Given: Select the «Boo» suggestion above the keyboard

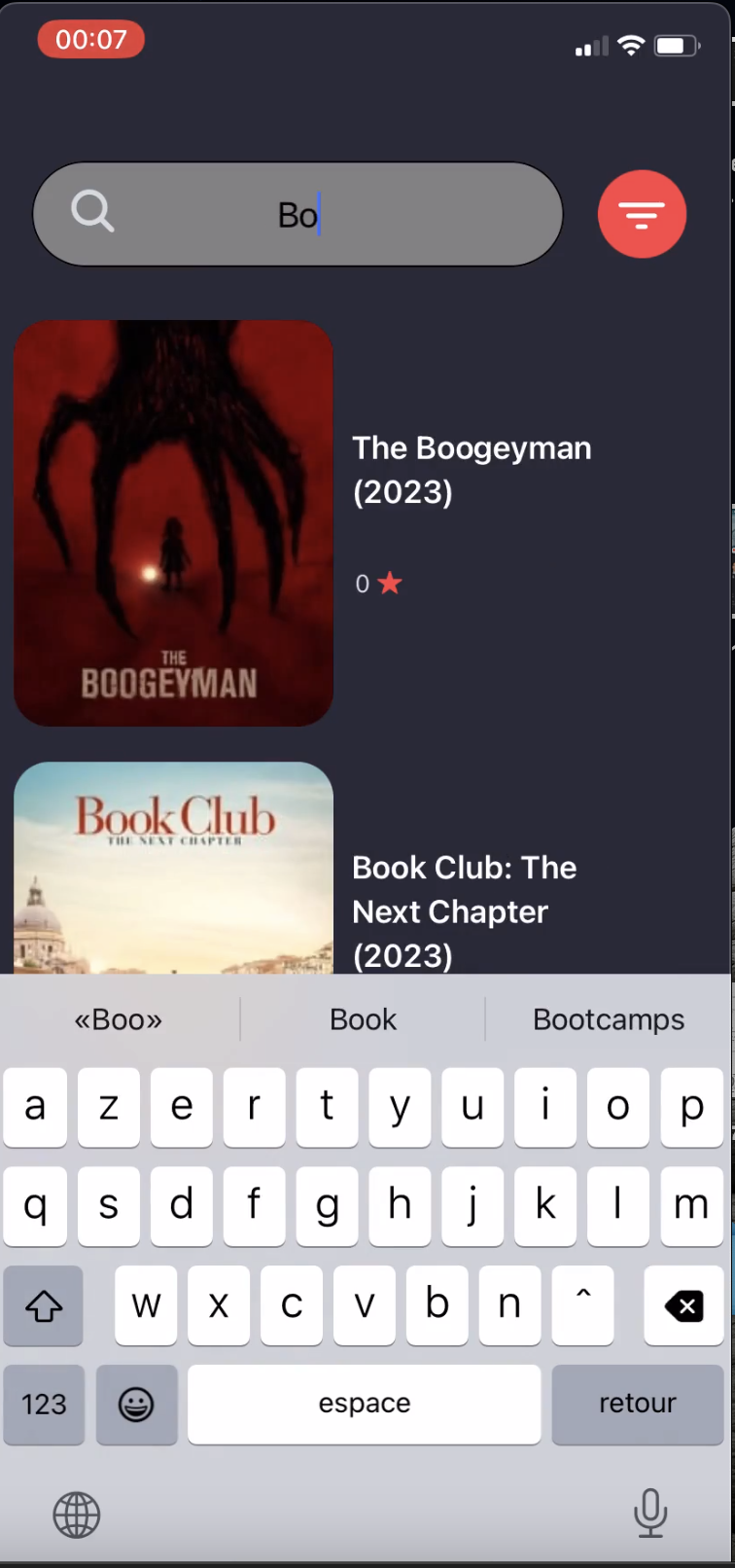Looking at the screenshot, I should coord(120,1019).
